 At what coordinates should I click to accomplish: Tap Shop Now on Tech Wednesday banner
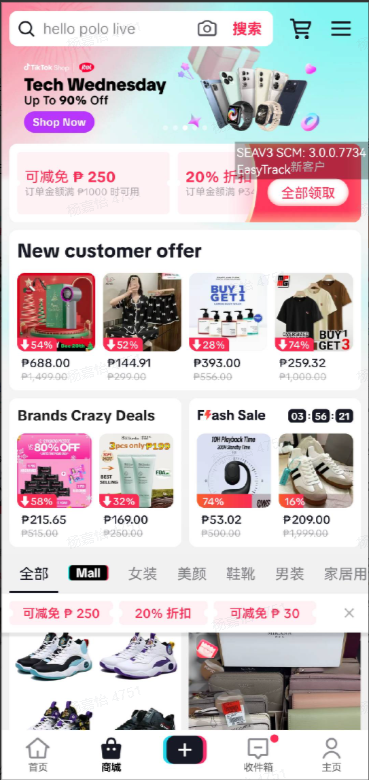tap(59, 122)
